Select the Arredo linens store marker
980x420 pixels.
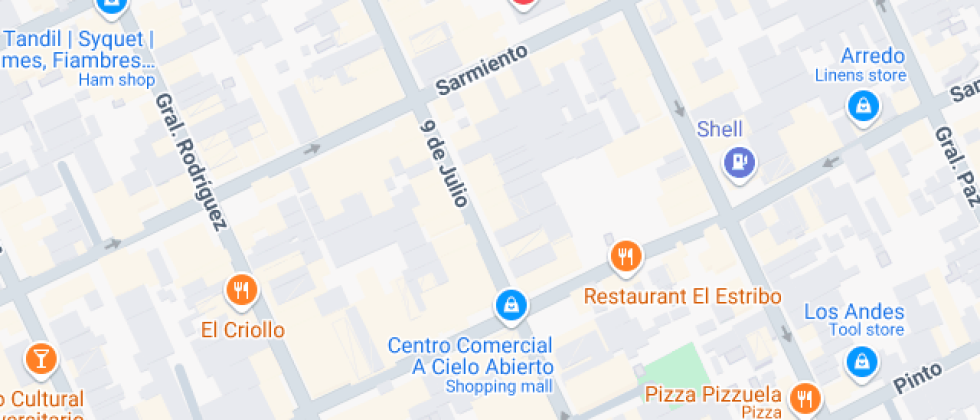tap(861, 105)
